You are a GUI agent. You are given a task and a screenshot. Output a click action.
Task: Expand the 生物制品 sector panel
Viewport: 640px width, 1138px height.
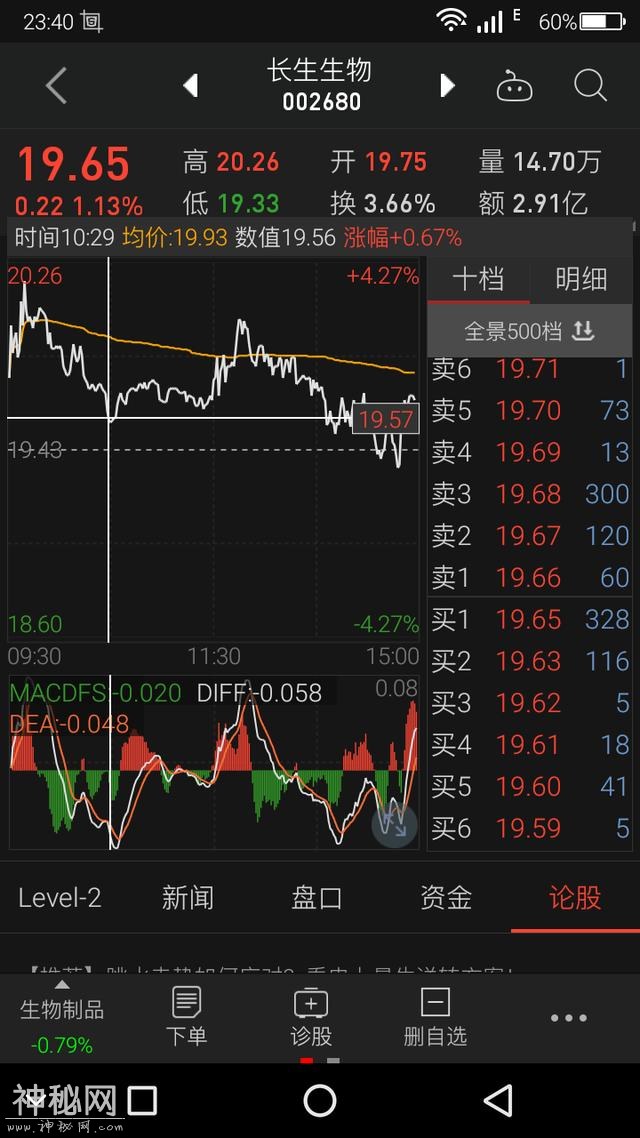tap(62, 1018)
